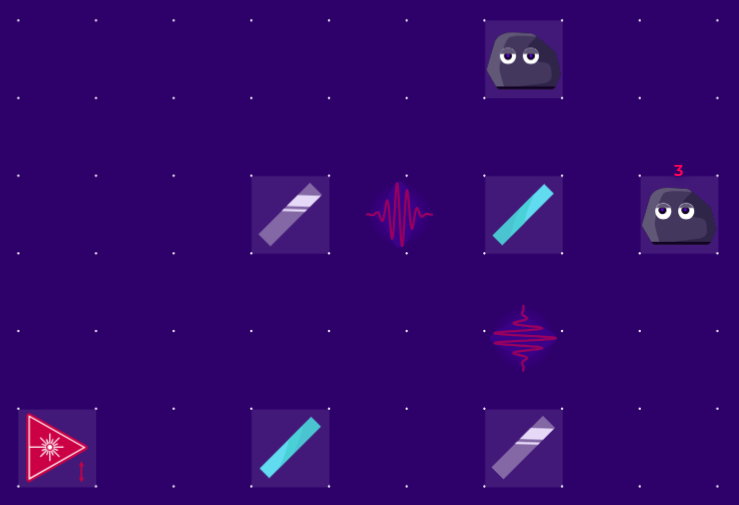739x505 pixels.
Task: Tap the rock without a number
Action: [x=523, y=60]
